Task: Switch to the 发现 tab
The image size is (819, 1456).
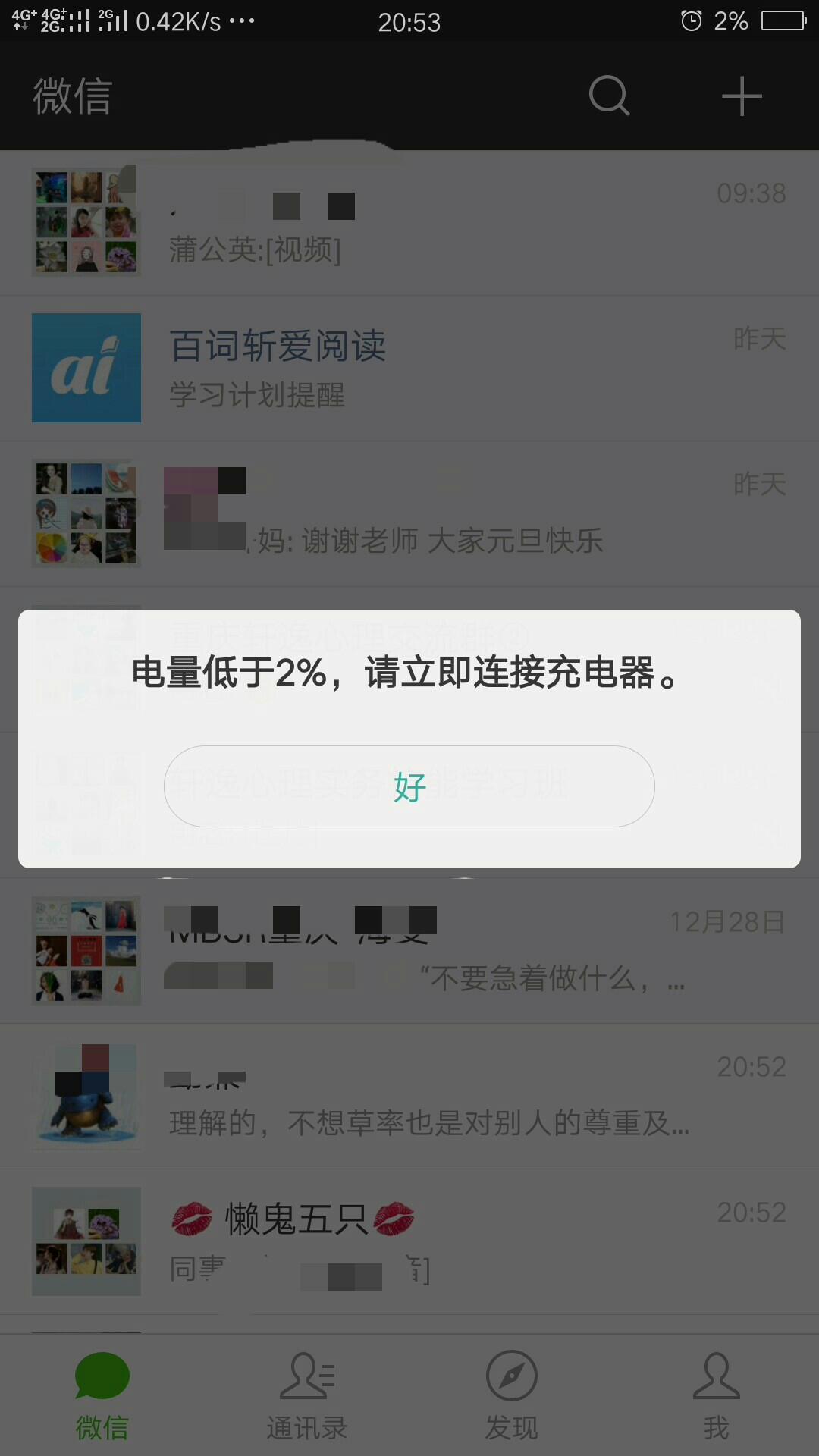Action: click(x=512, y=1396)
